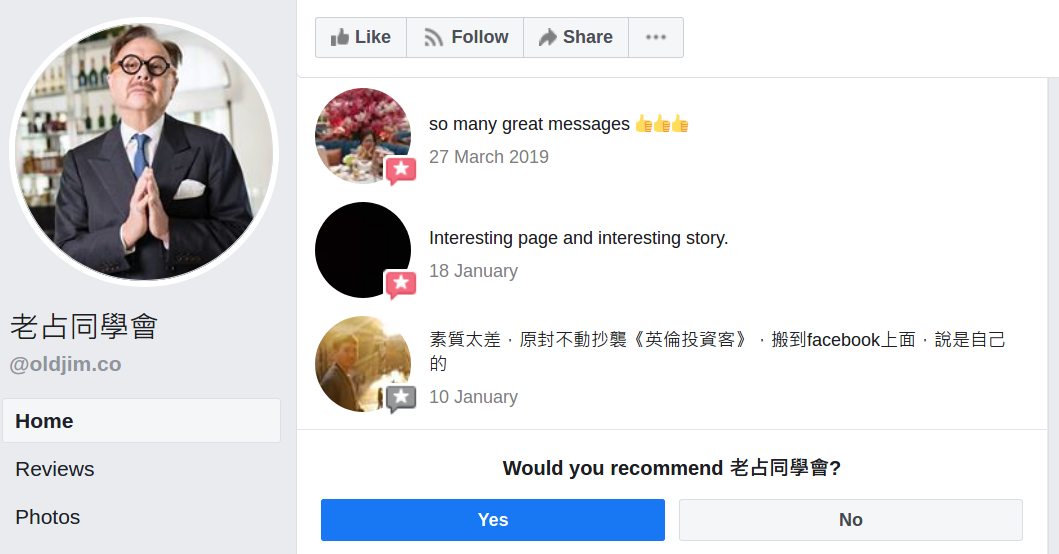This screenshot has height=554, width=1059.
Task: Open the 10 January review date link
Action: [x=473, y=397]
